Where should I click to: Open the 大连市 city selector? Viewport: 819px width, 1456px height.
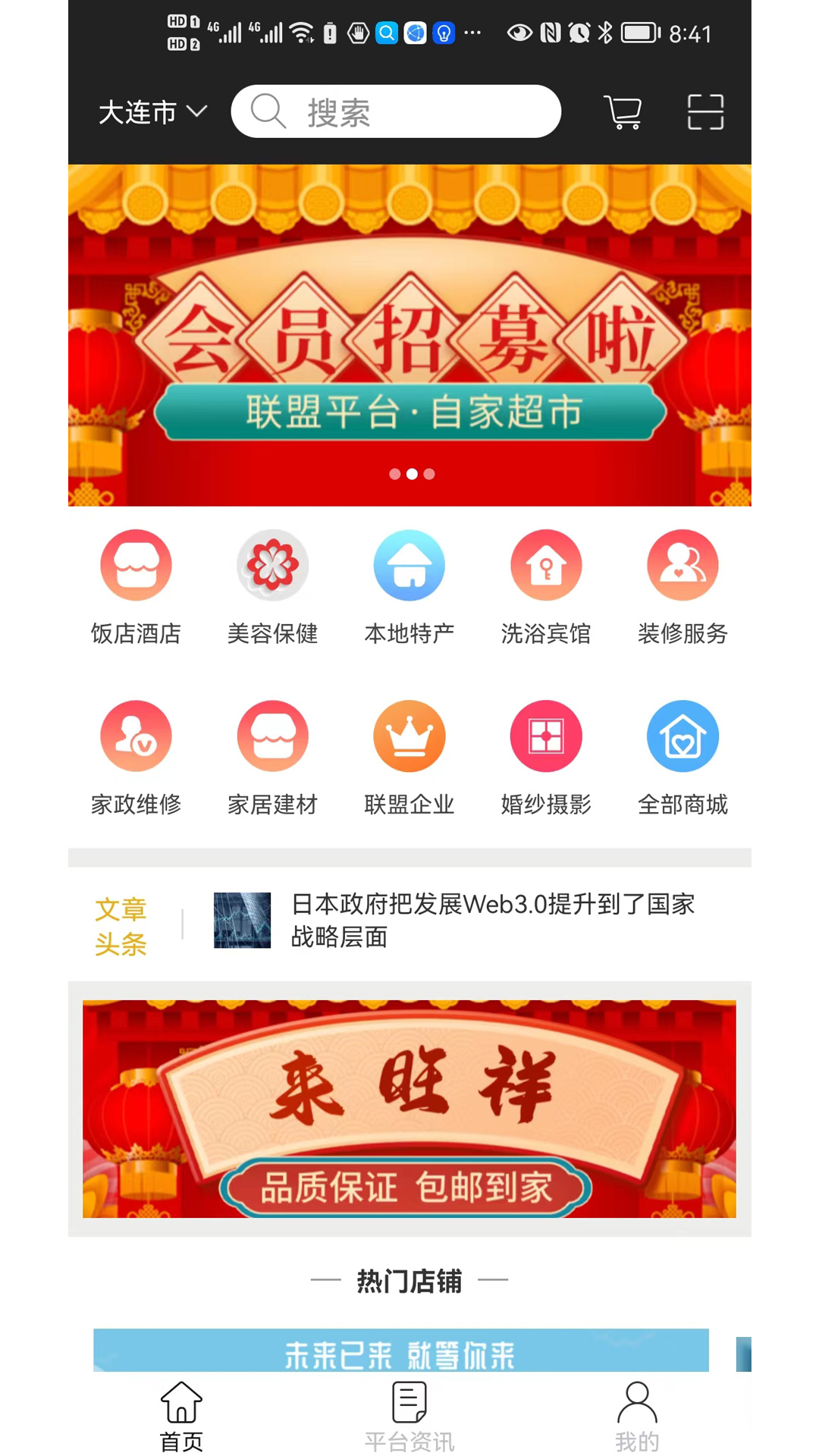(152, 112)
